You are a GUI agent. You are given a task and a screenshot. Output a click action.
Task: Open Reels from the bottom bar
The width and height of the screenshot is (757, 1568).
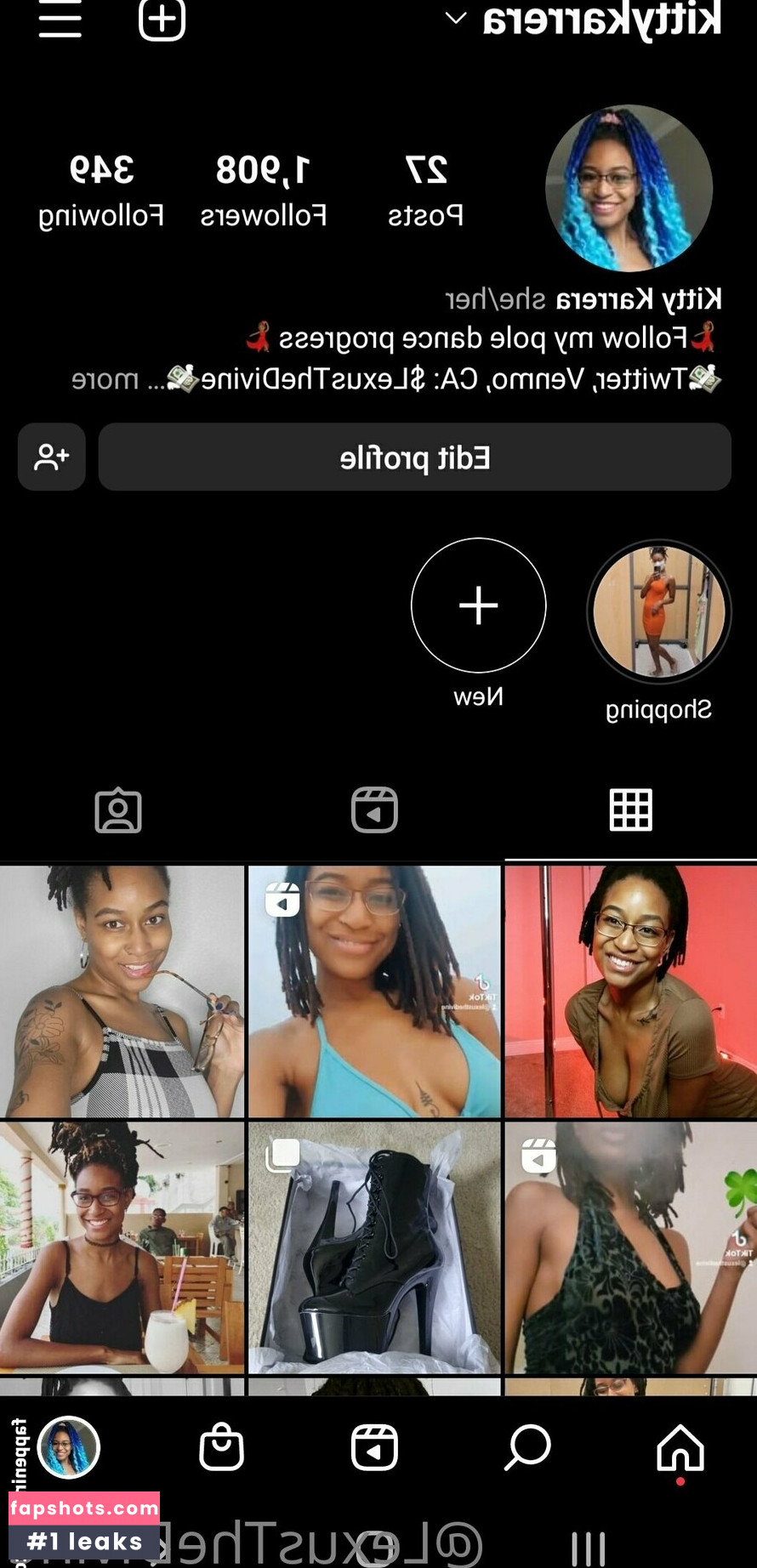pyautogui.click(x=374, y=1446)
